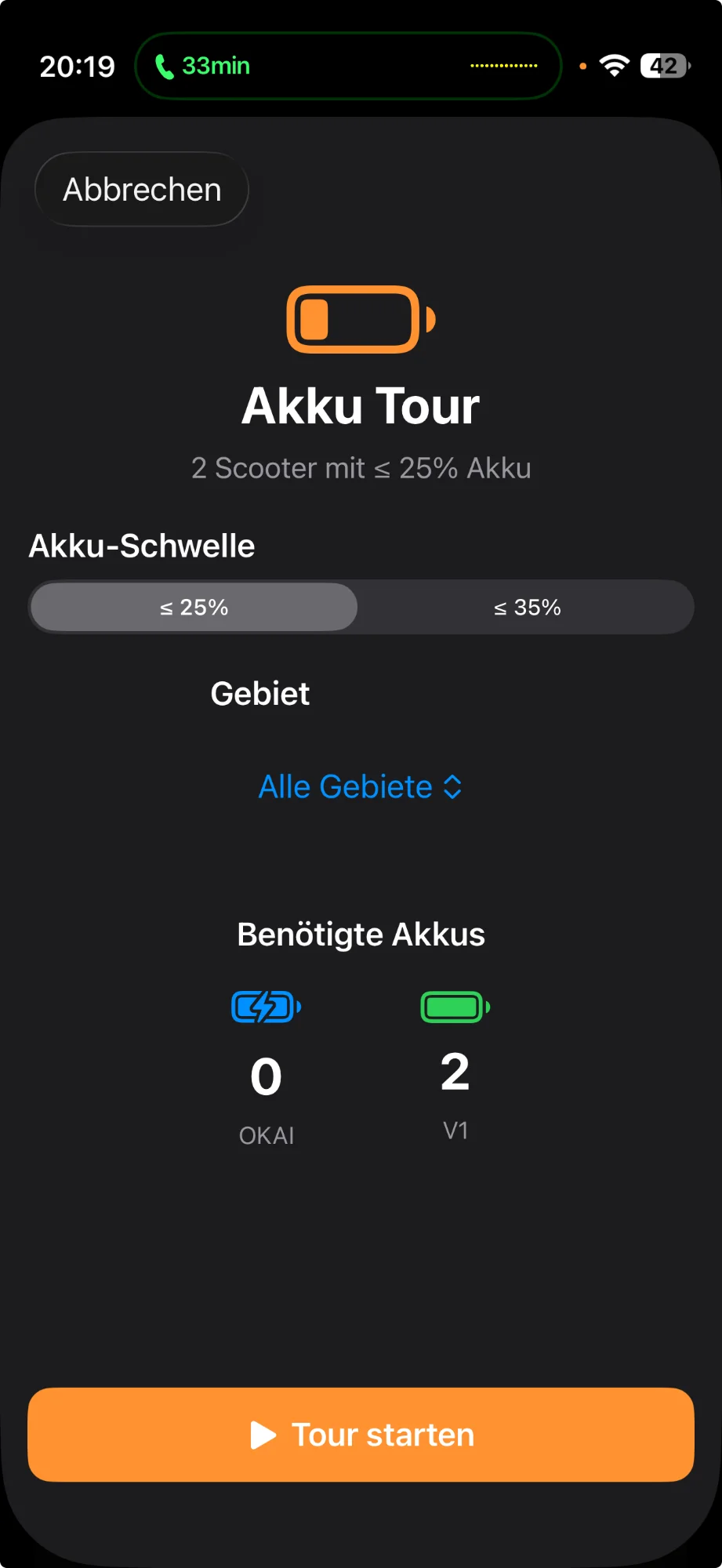722x1568 pixels.
Task: Select the ≤ 25% battery threshold
Action: tap(193, 607)
